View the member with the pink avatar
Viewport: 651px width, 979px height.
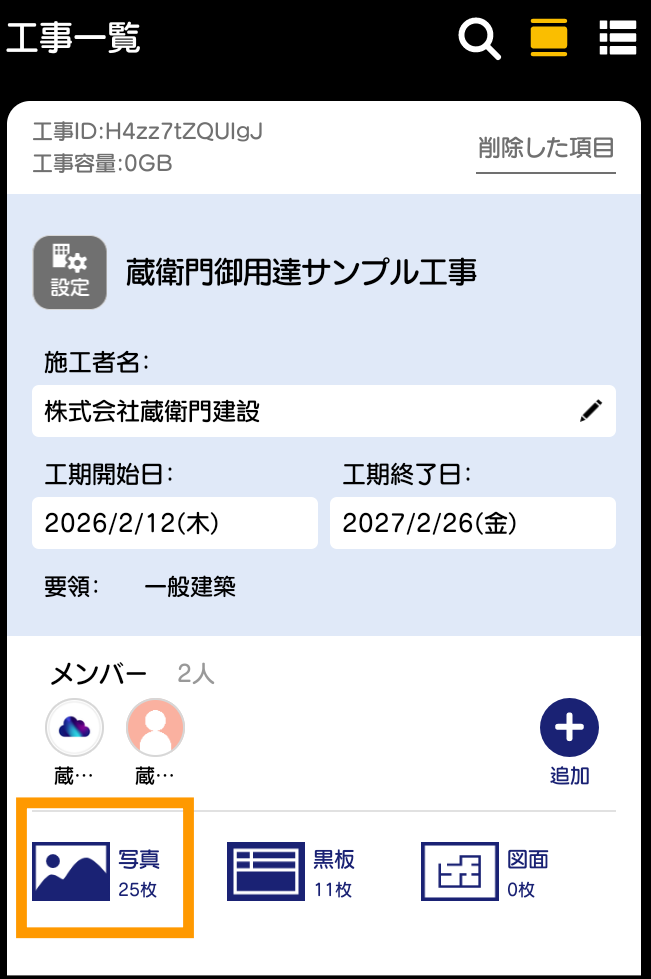[x=155, y=727]
